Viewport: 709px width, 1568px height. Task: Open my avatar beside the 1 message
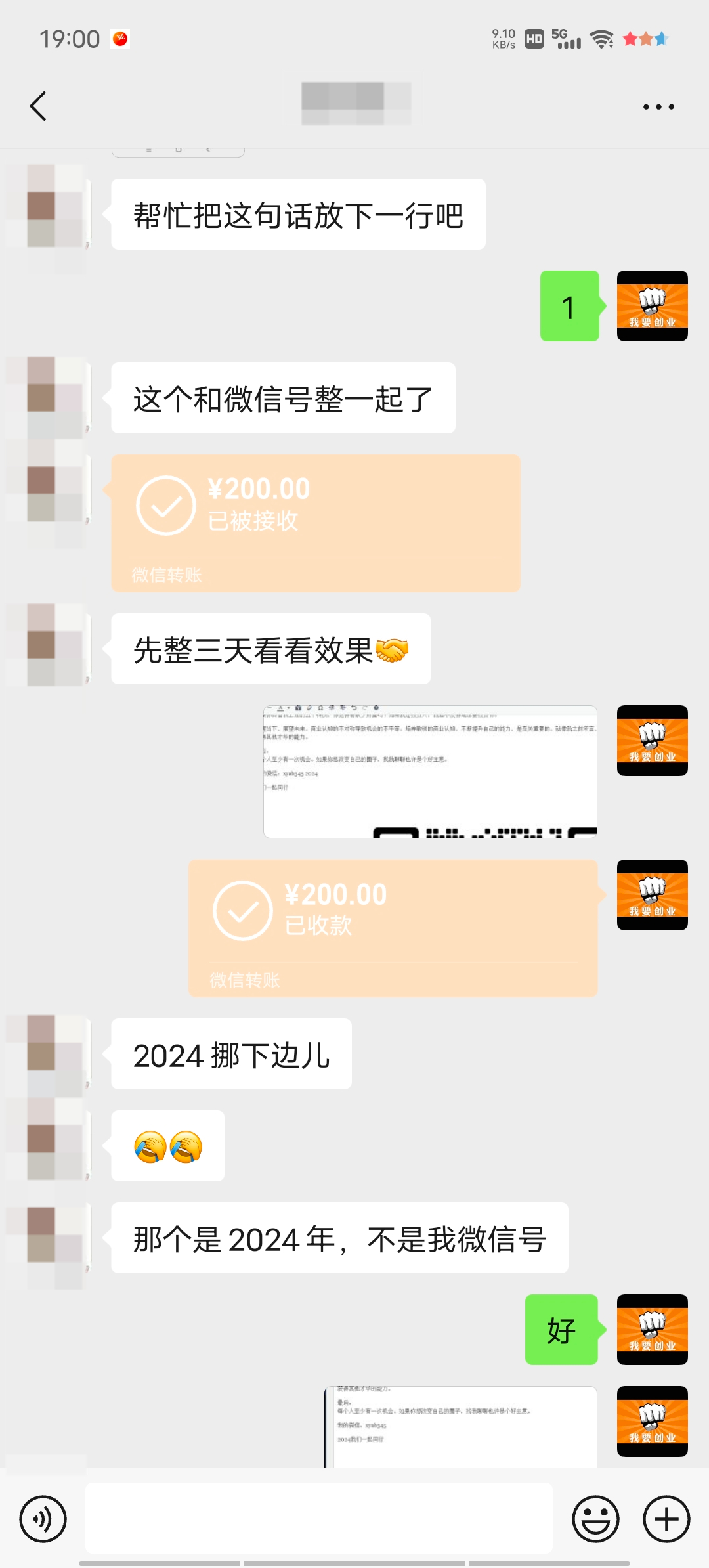coord(652,306)
